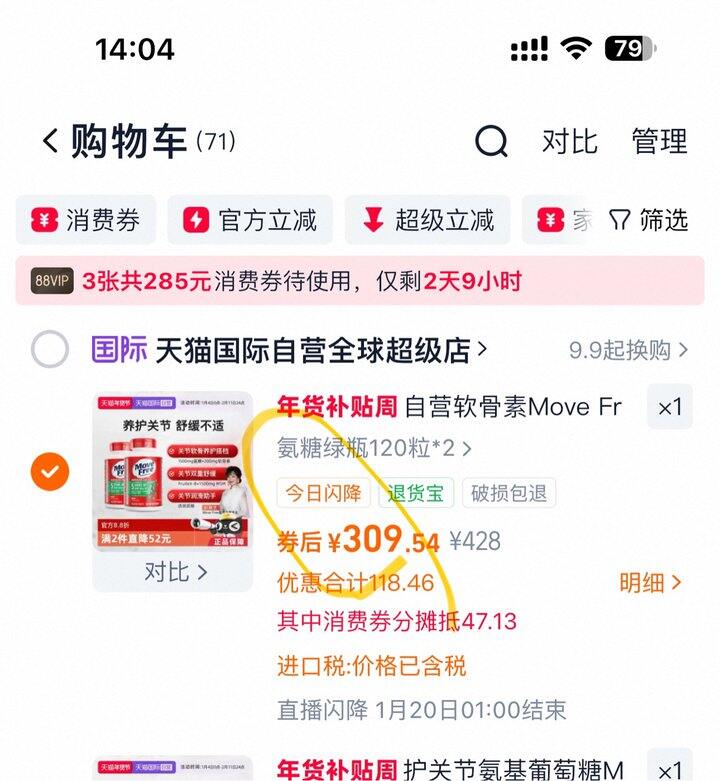The height and width of the screenshot is (781, 720).
Task: View 明细 for the discount breakdown
Action: [650, 583]
